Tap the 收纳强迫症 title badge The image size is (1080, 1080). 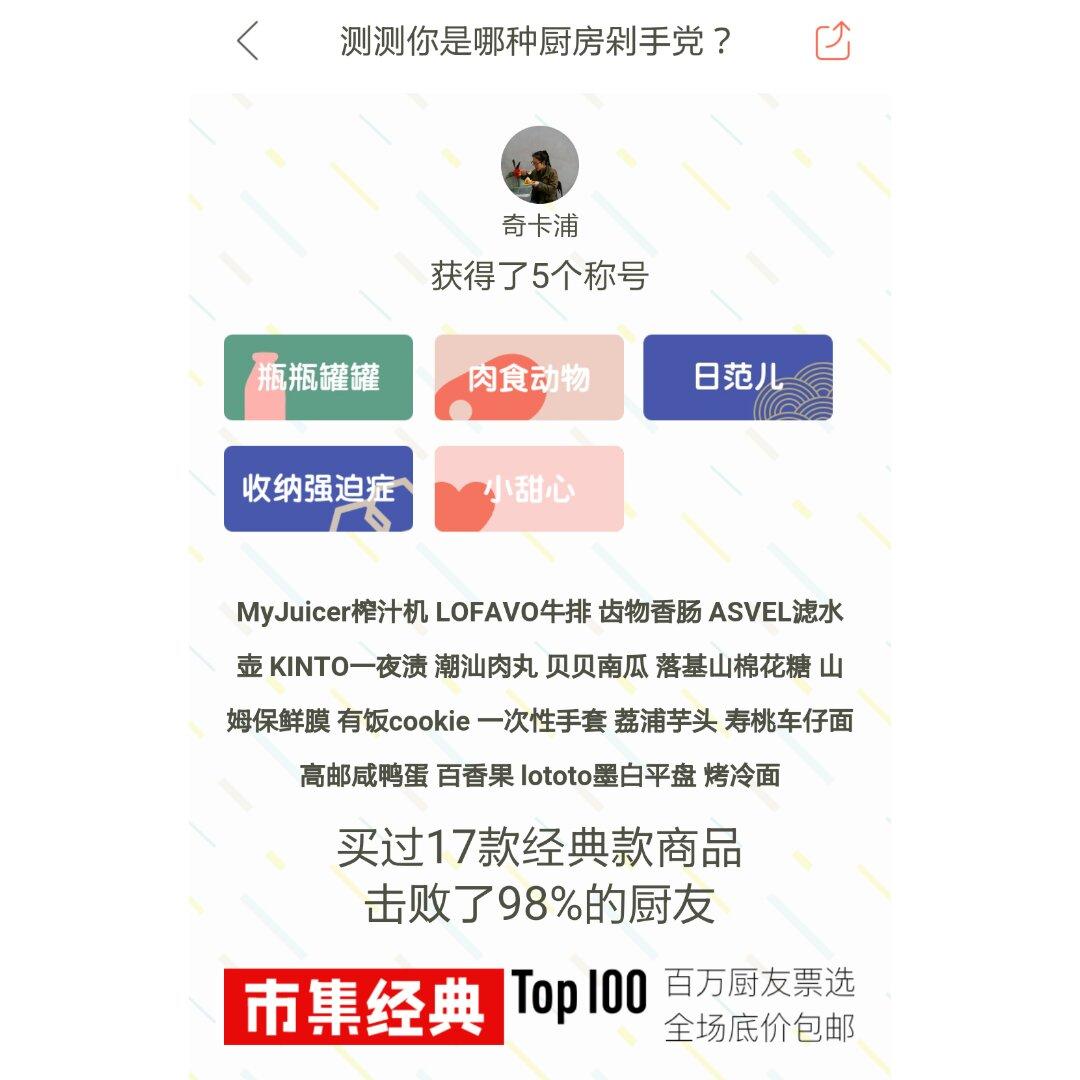[x=318, y=488]
